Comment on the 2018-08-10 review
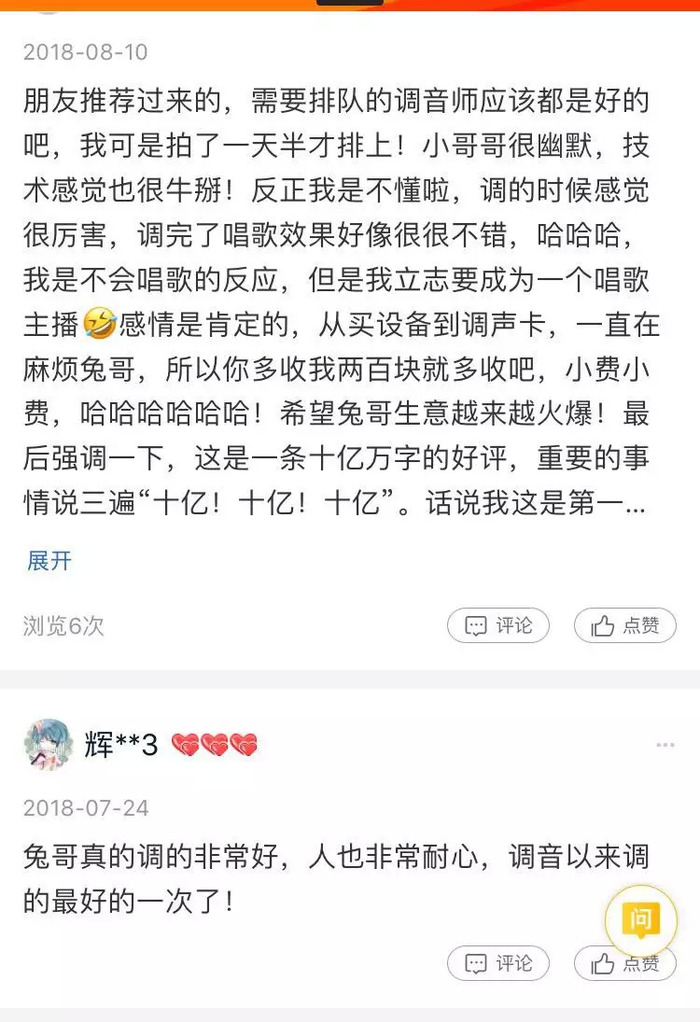Image resolution: width=700 pixels, height=1022 pixels. (498, 626)
